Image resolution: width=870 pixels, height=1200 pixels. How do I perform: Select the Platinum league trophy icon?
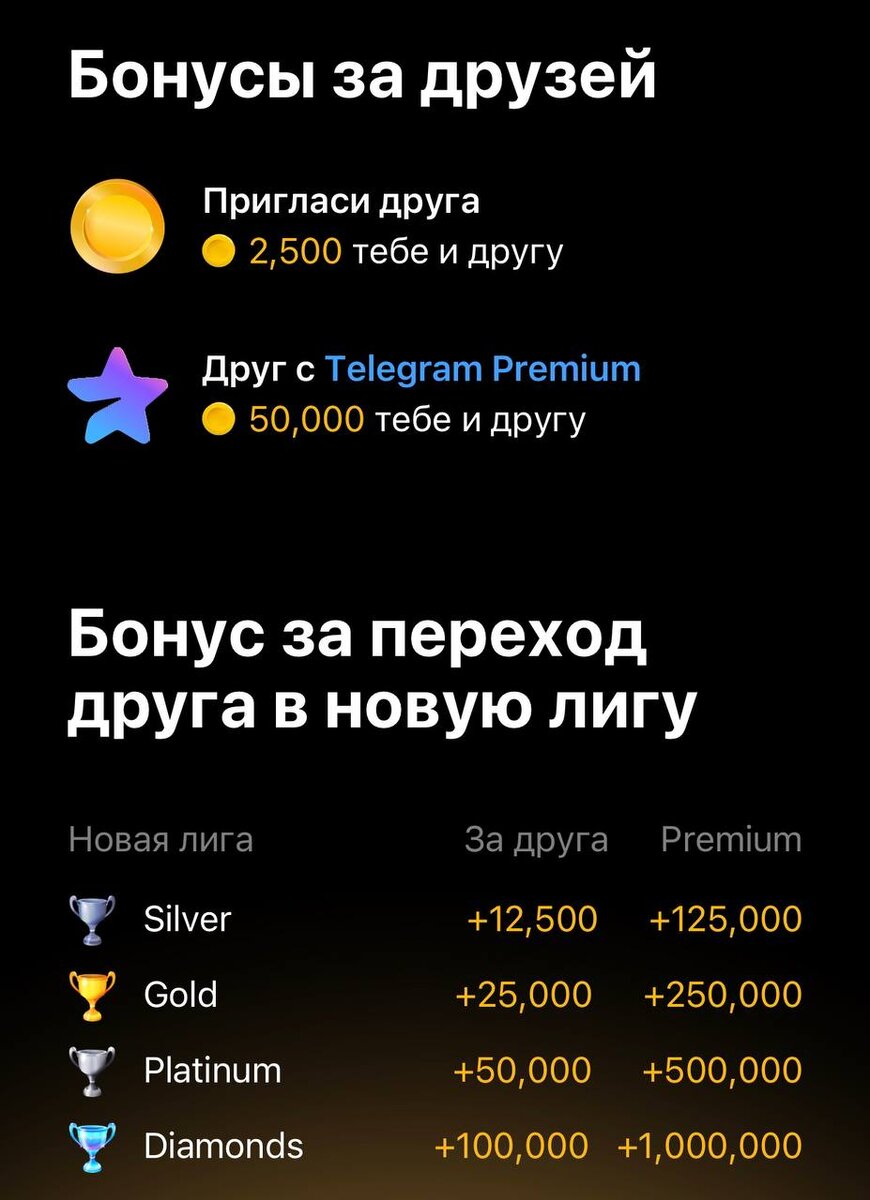(x=92, y=1069)
